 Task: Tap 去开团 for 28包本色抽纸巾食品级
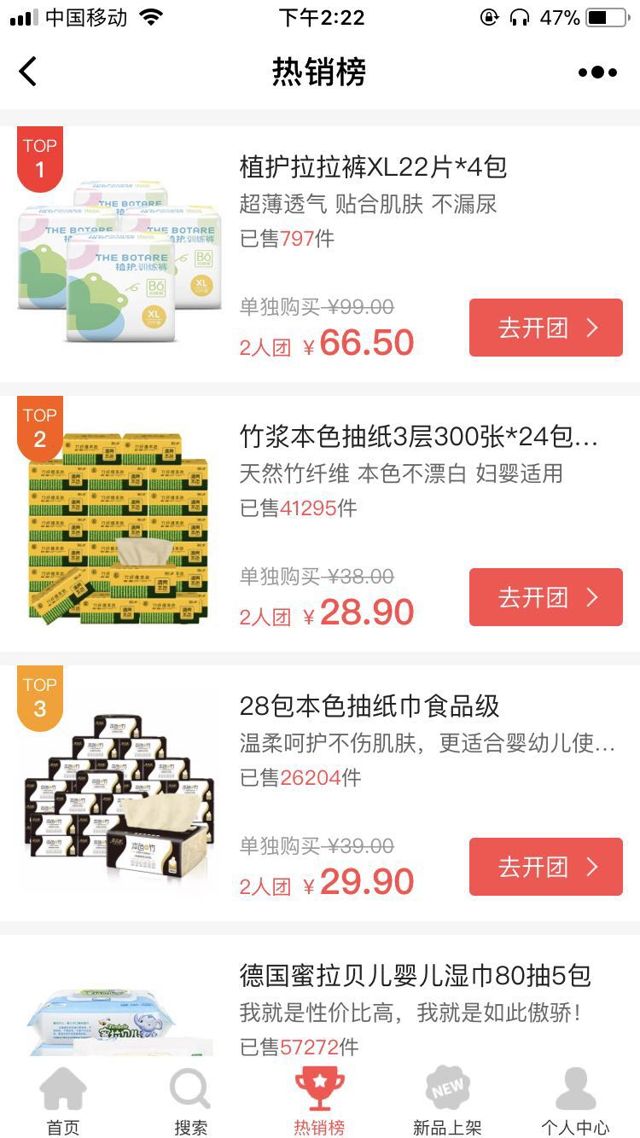click(x=545, y=867)
